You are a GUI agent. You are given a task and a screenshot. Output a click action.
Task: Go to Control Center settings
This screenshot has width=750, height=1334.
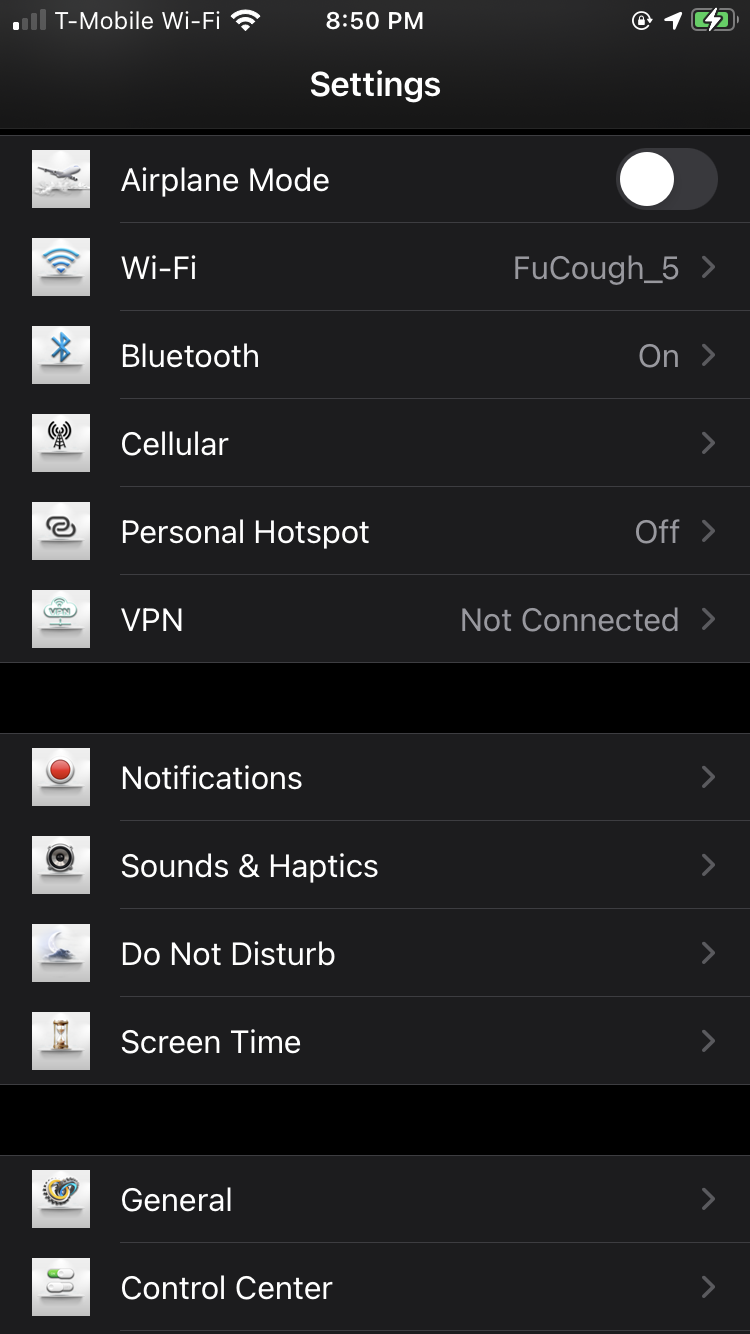(375, 1288)
